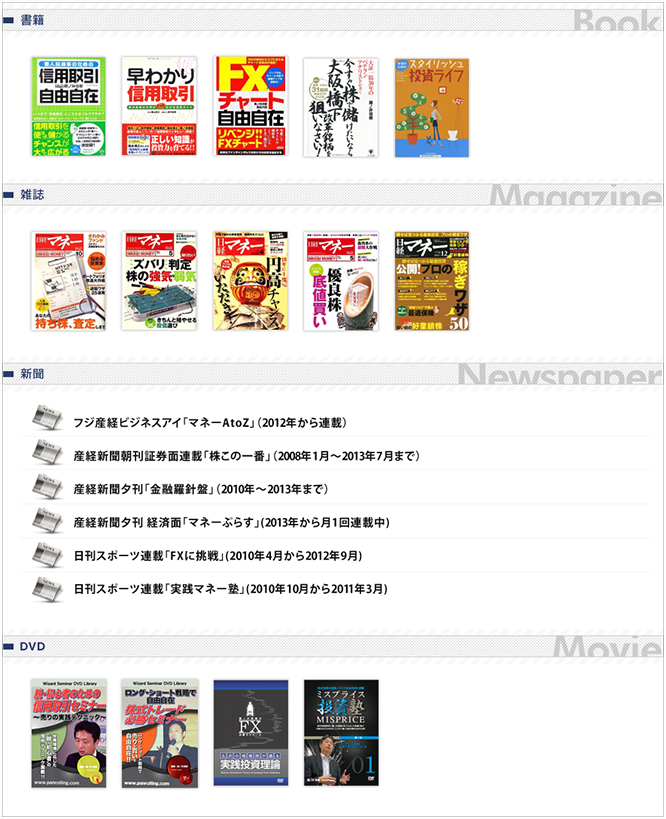
Task: Open the 信用取引自由自在 book cover
Action: [x=69, y=106]
